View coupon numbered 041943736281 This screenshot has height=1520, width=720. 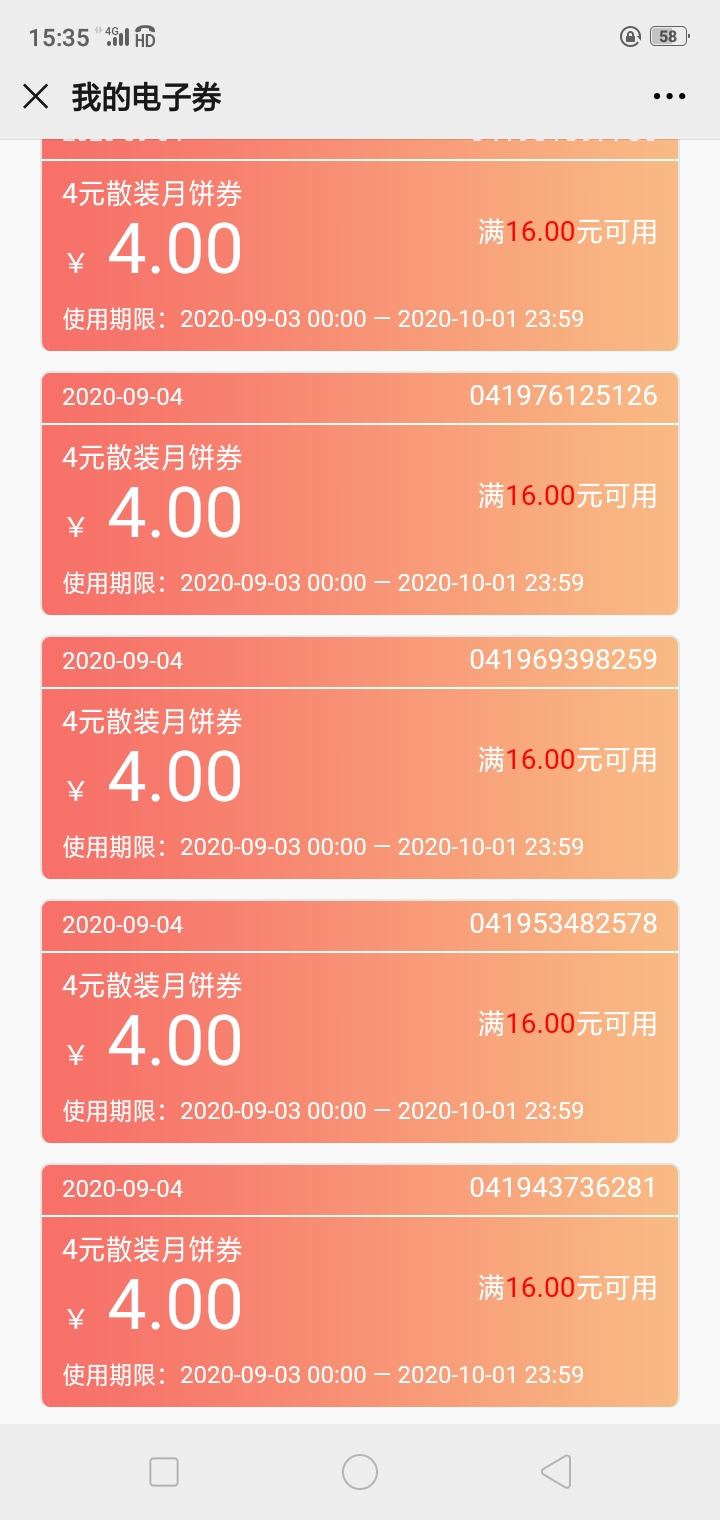[360, 1286]
